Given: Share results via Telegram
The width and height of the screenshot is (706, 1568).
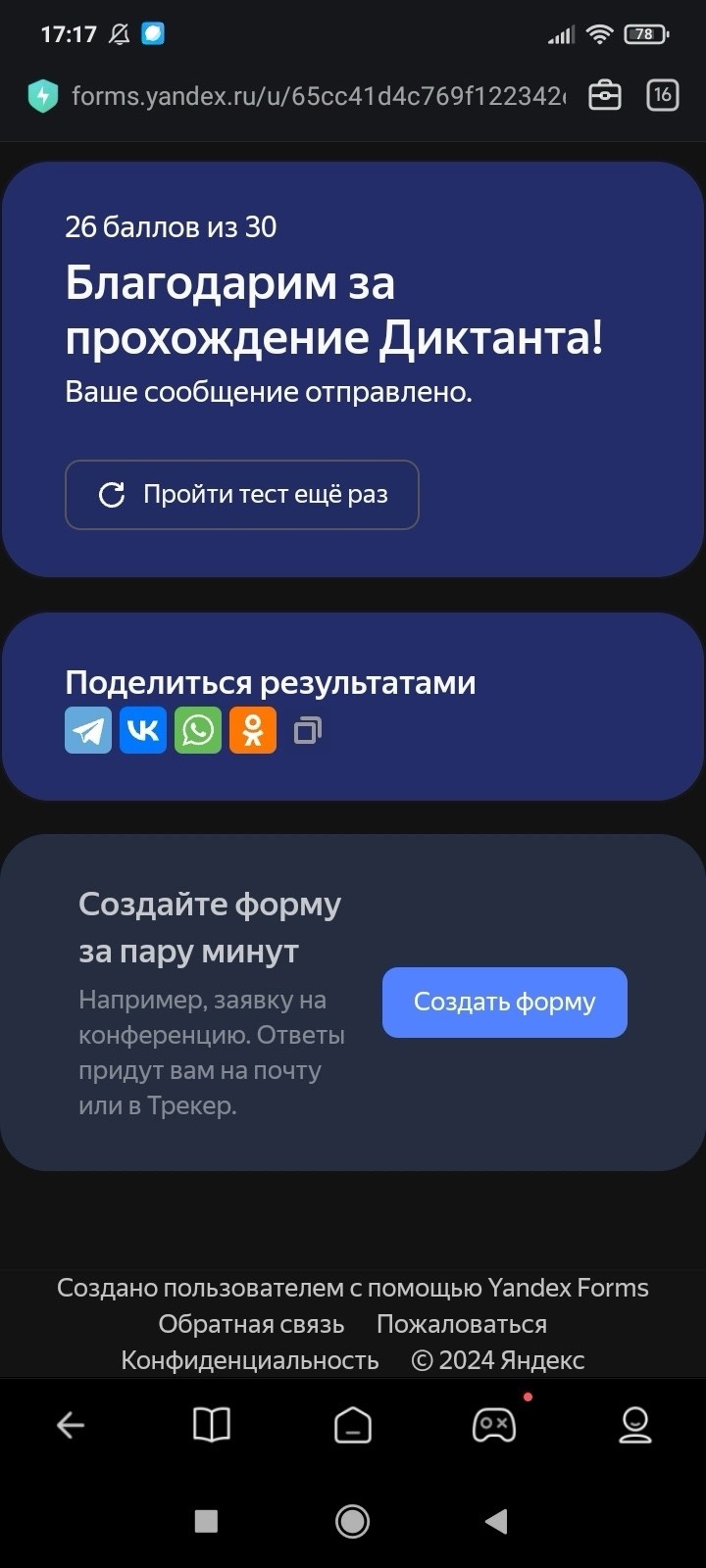Looking at the screenshot, I should (x=88, y=731).
